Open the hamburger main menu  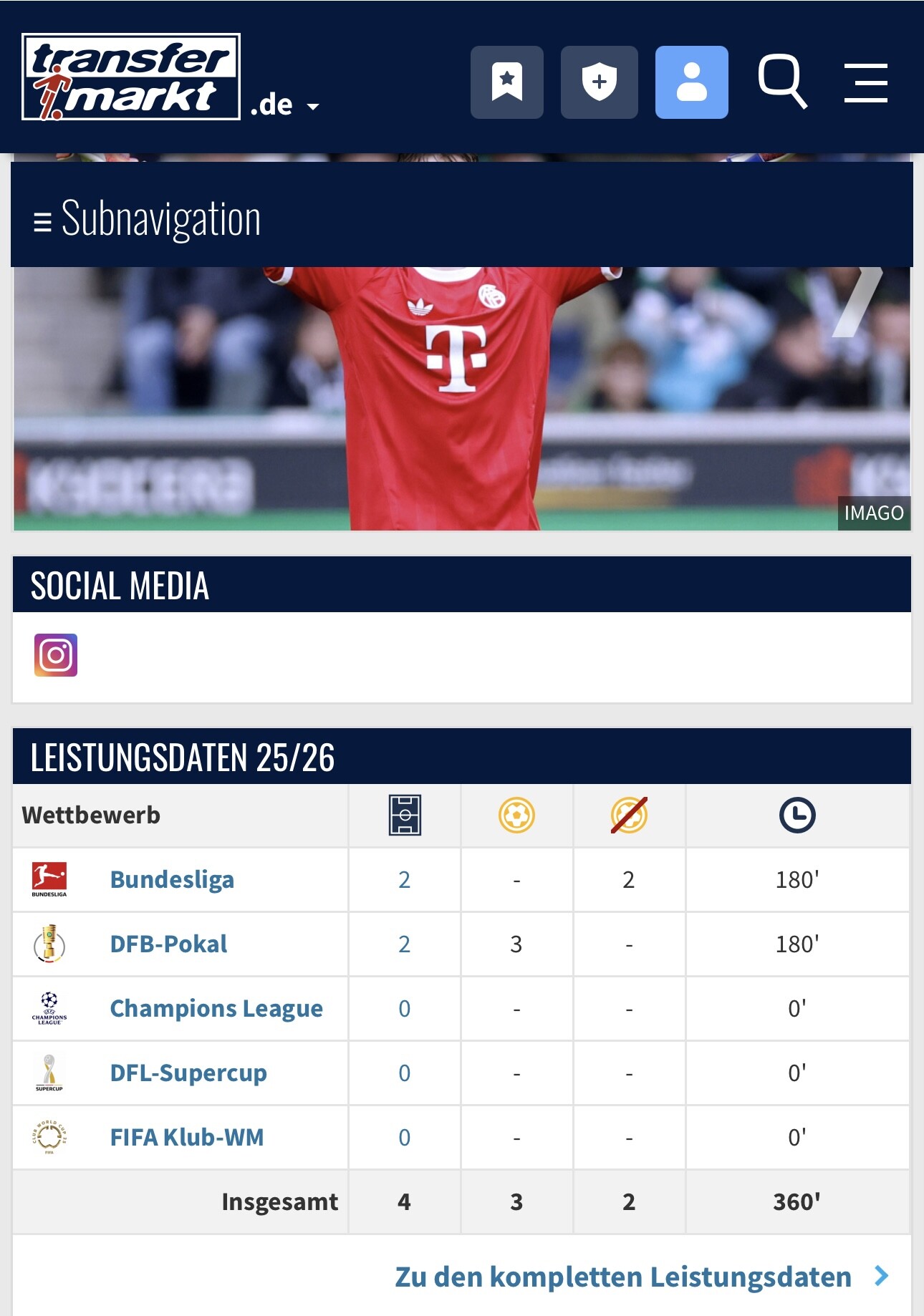pyautogui.click(x=865, y=82)
